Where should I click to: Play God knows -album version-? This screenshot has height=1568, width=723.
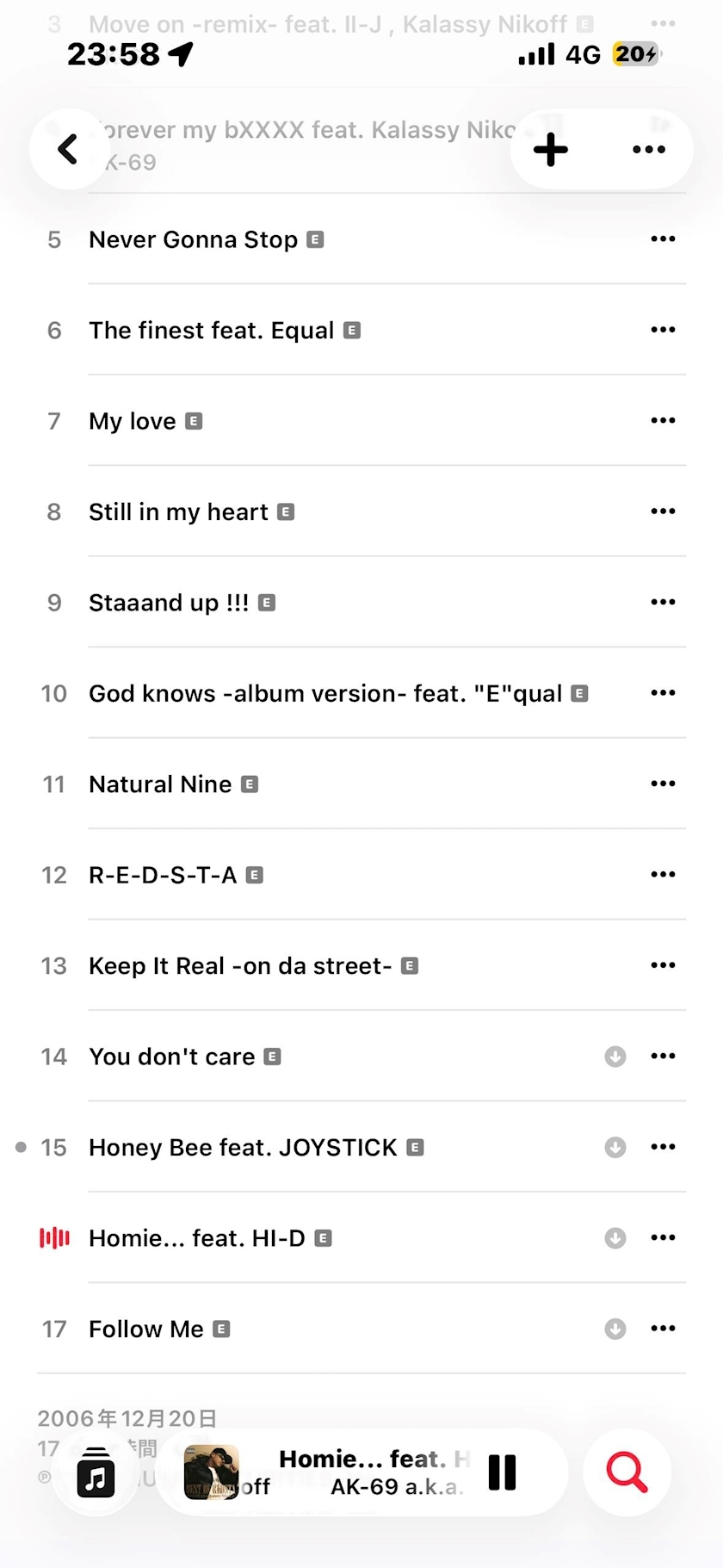(x=324, y=694)
